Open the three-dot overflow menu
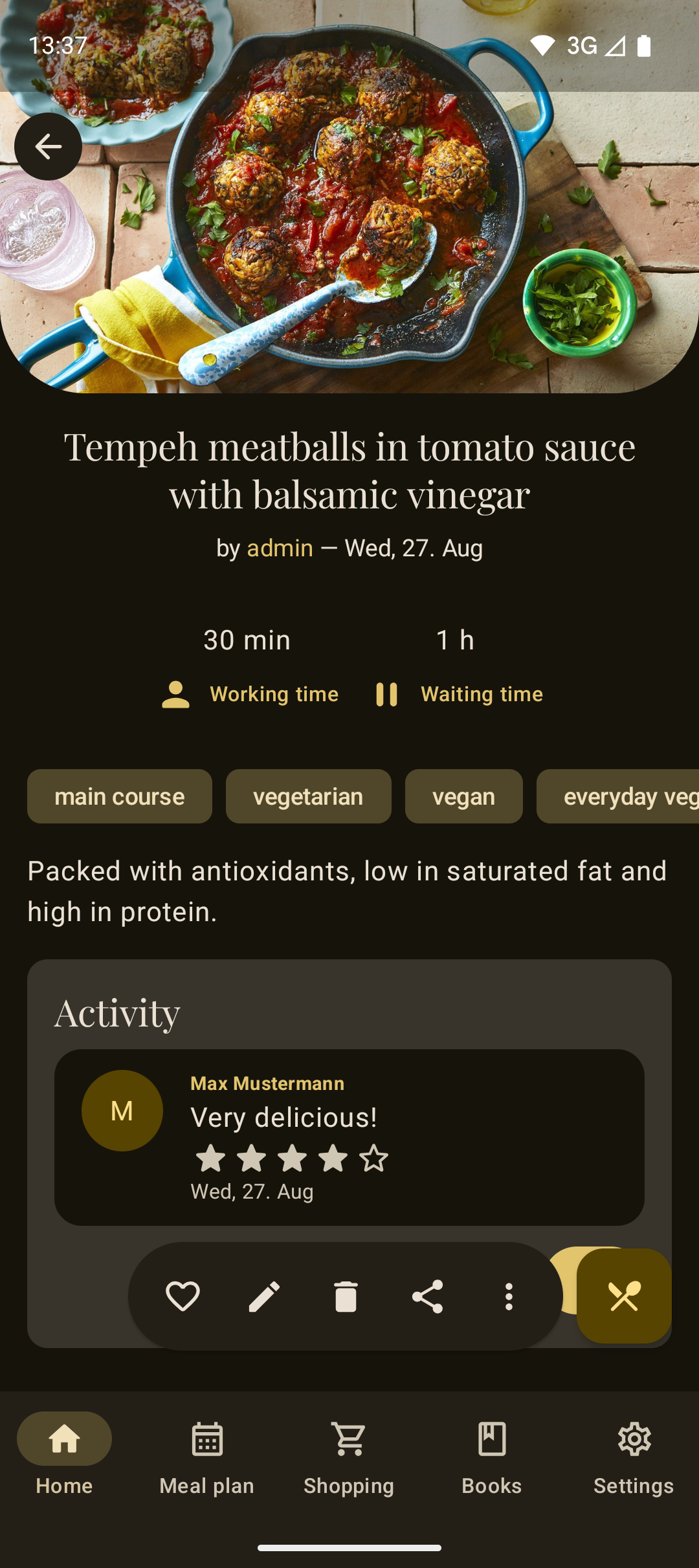This screenshot has height=1568, width=699. 509,1296
